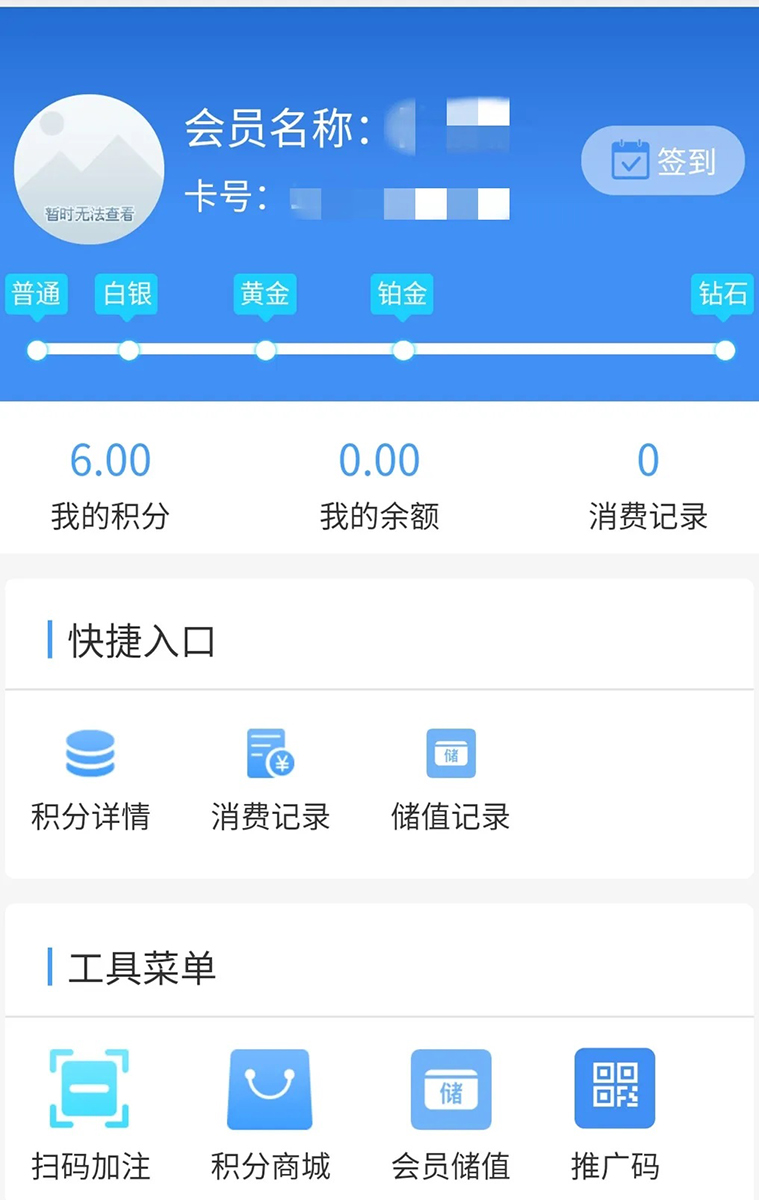Open the member avatar picture
Viewport: 759px width, 1200px height.
coord(89,169)
